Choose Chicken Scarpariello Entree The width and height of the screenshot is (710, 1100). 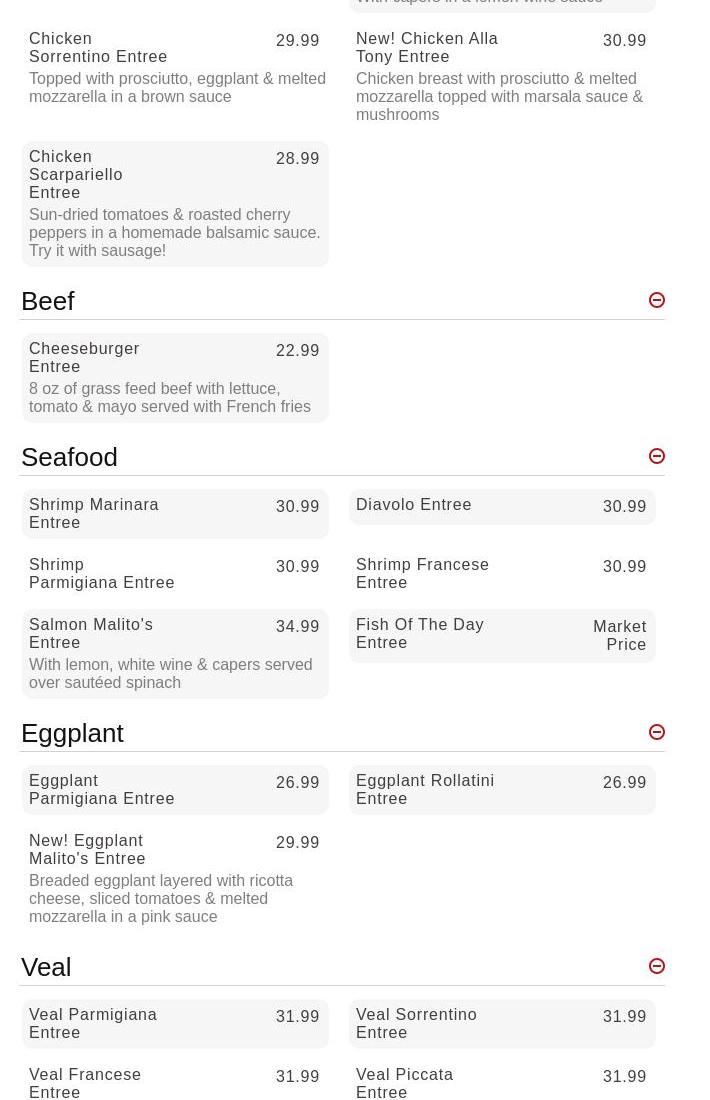[x=175, y=203]
